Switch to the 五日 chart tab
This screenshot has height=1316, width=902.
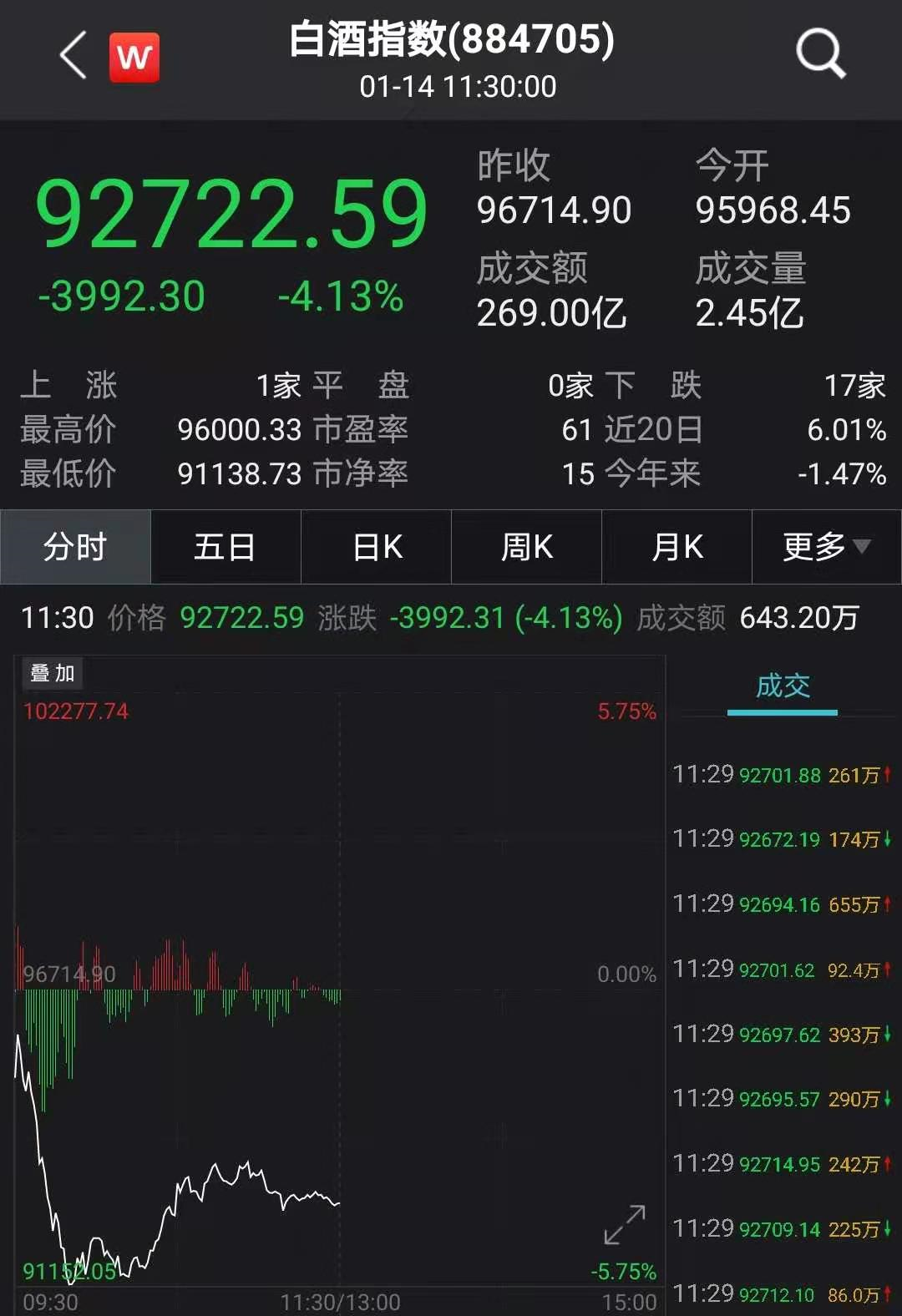(x=225, y=547)
